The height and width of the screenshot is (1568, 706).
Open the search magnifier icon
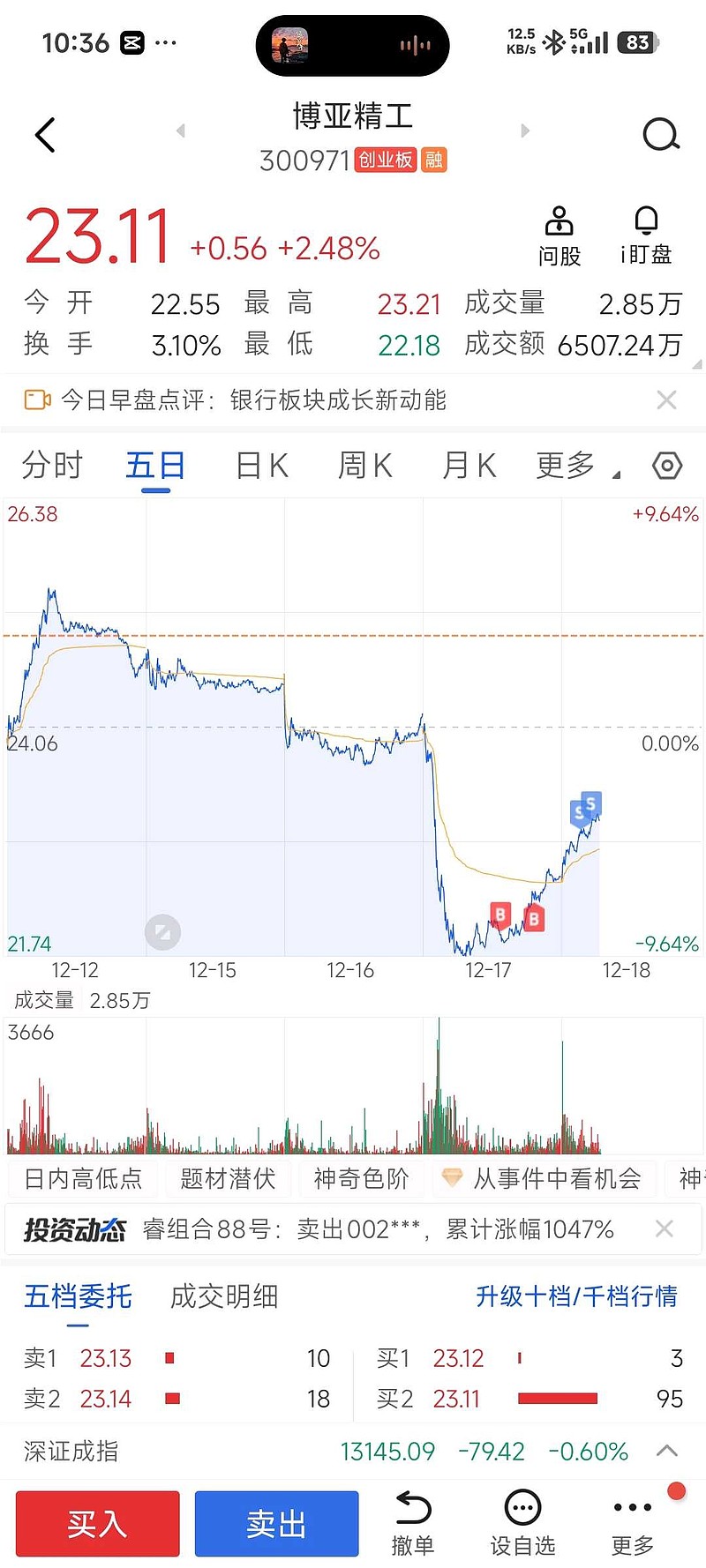[x=661, y=135]
